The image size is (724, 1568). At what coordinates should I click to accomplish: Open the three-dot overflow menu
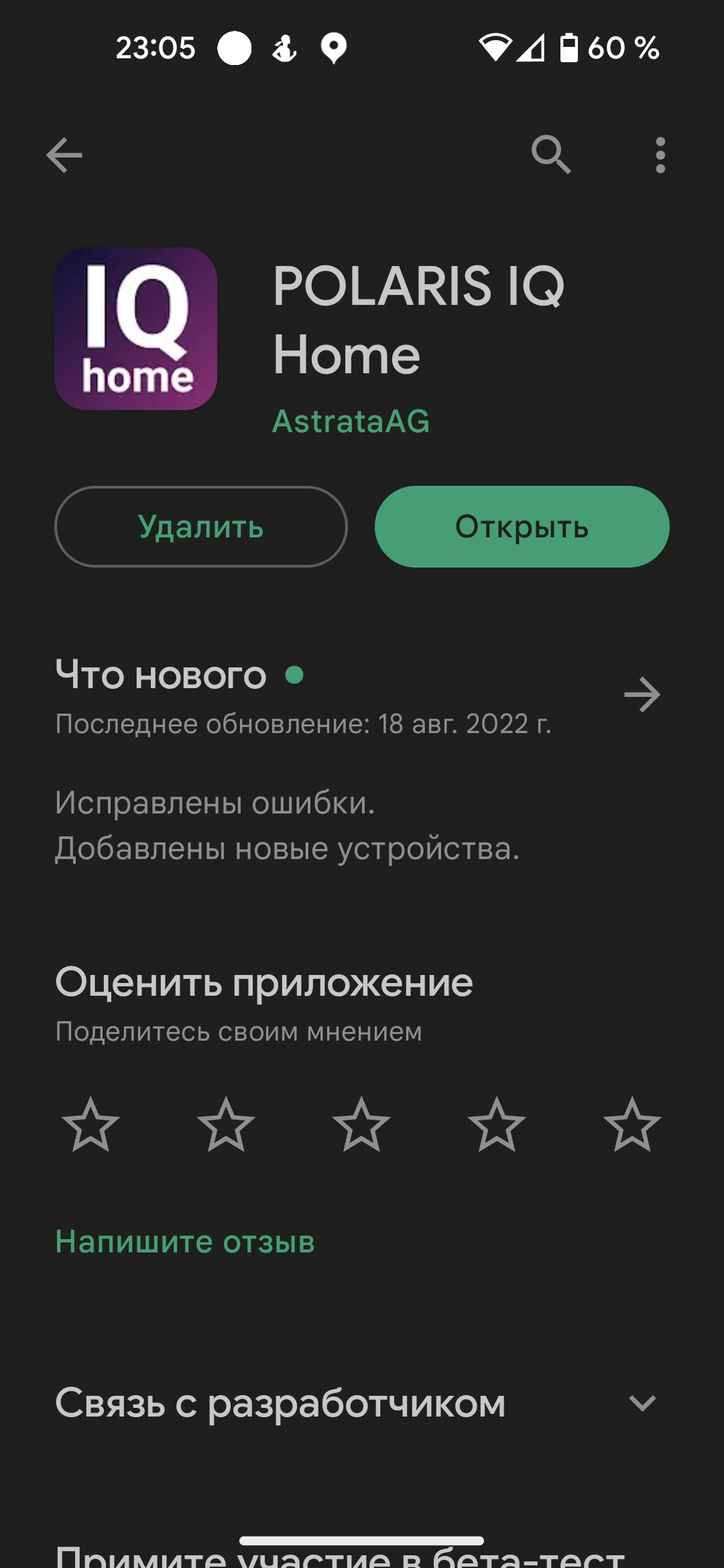(x=660, y=155)
